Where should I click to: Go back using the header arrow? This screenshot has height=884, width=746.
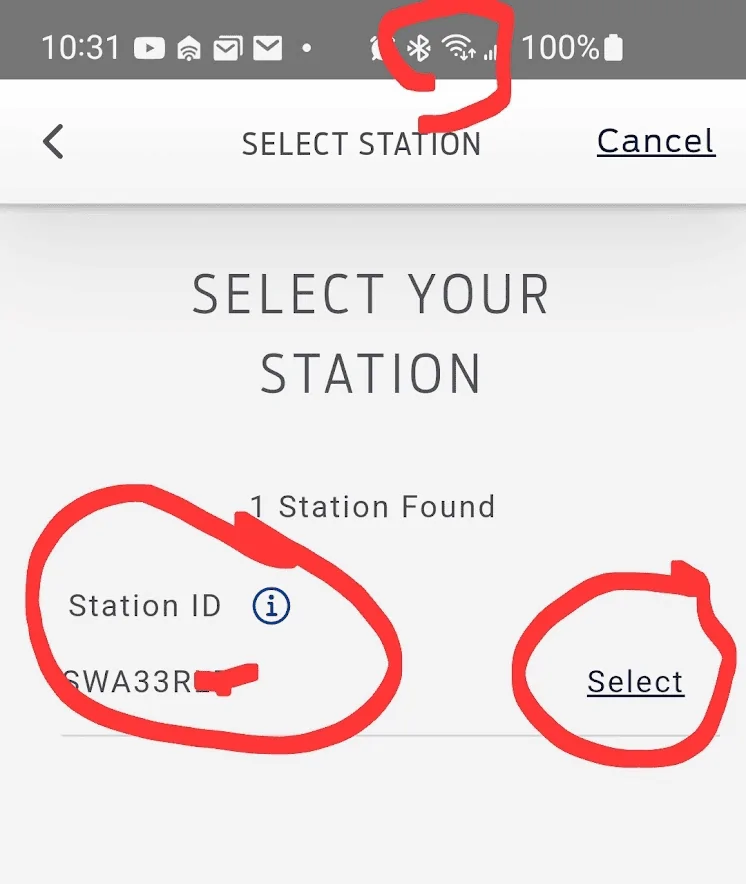(x=54, y=142)
